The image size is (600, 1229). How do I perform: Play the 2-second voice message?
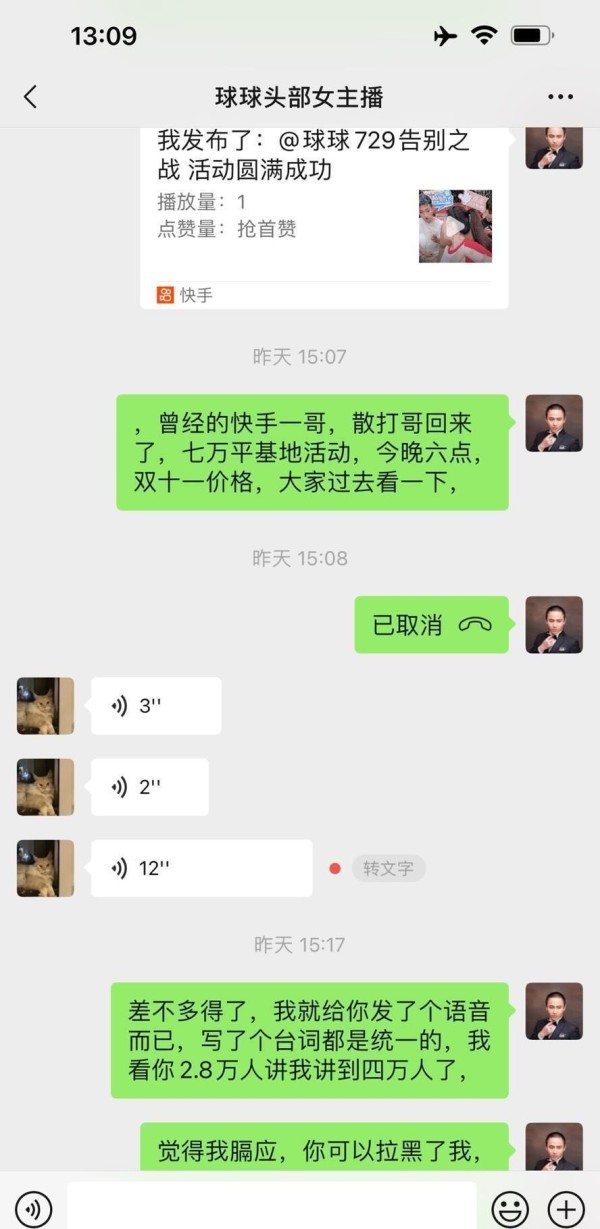click(149, 787)
